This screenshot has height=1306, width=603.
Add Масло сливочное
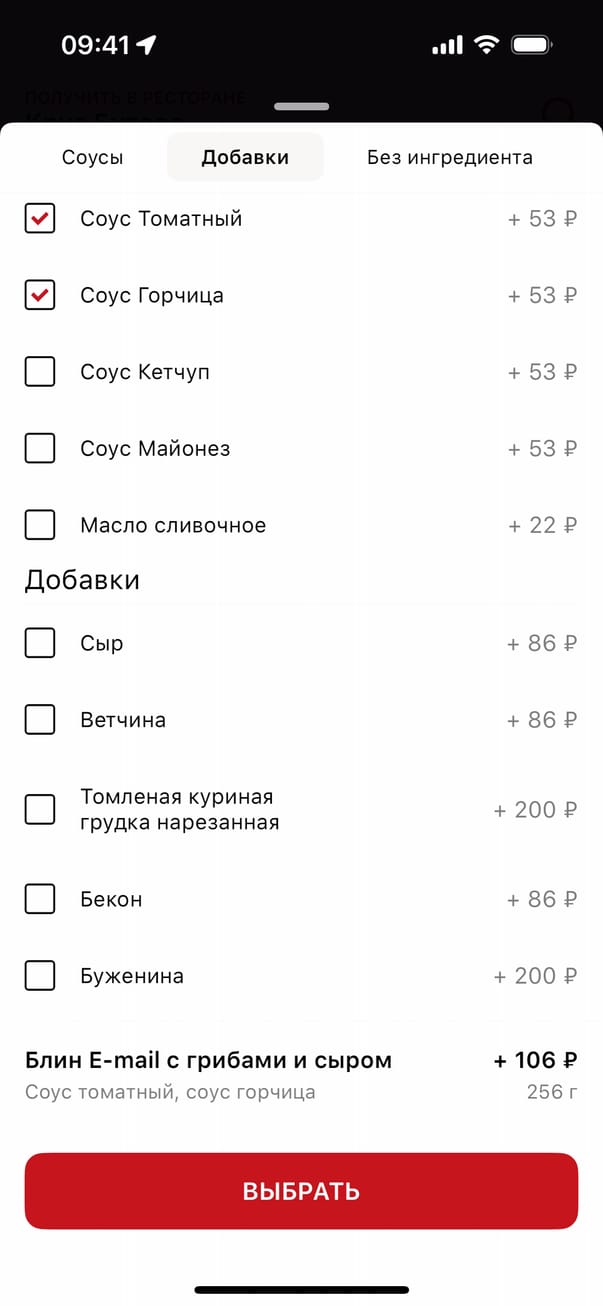40,525
